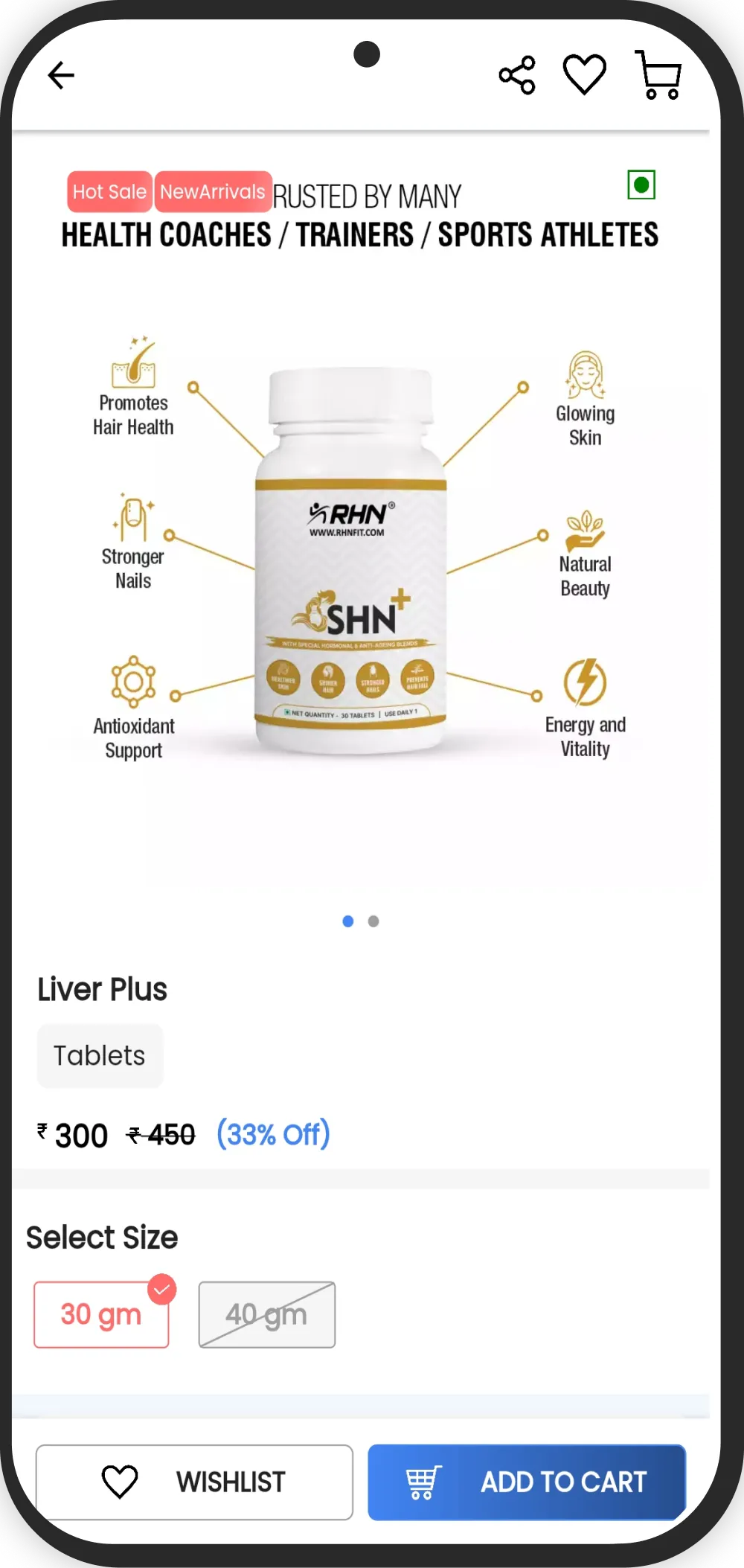The image size is (744, 1568).
Task: Tap the heart icon in the top bar
Action: tap(585, 74)
